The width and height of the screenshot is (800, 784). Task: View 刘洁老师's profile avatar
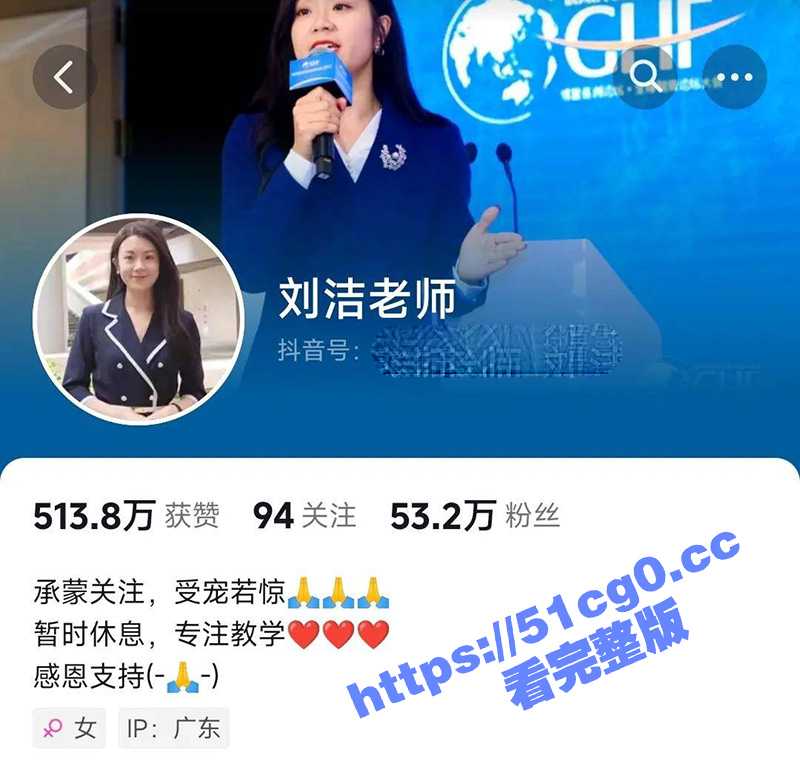coord(138,319)
